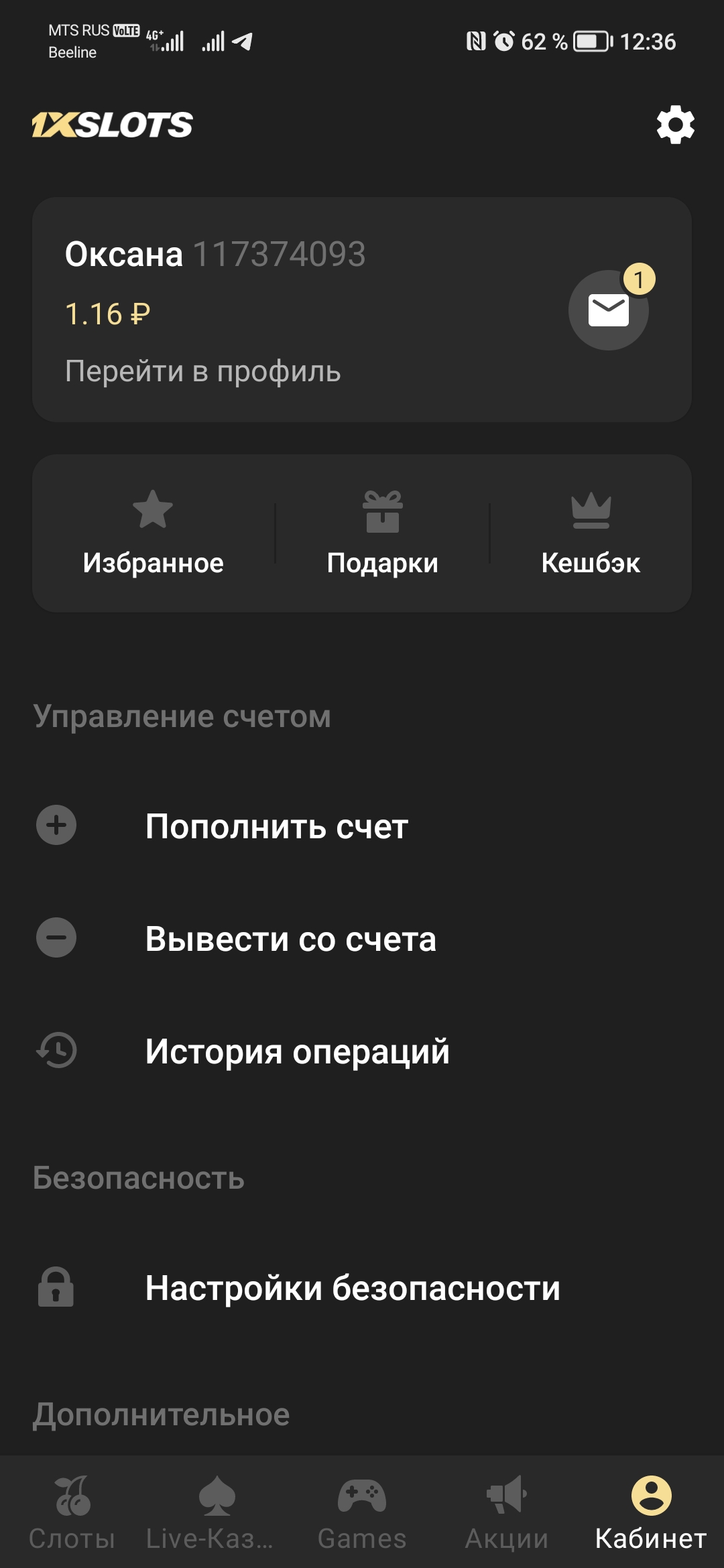The height and width of the screenshot is (1568, 724).
Task: Select Вывести со счета to withdraw
Action: [290, 939]
